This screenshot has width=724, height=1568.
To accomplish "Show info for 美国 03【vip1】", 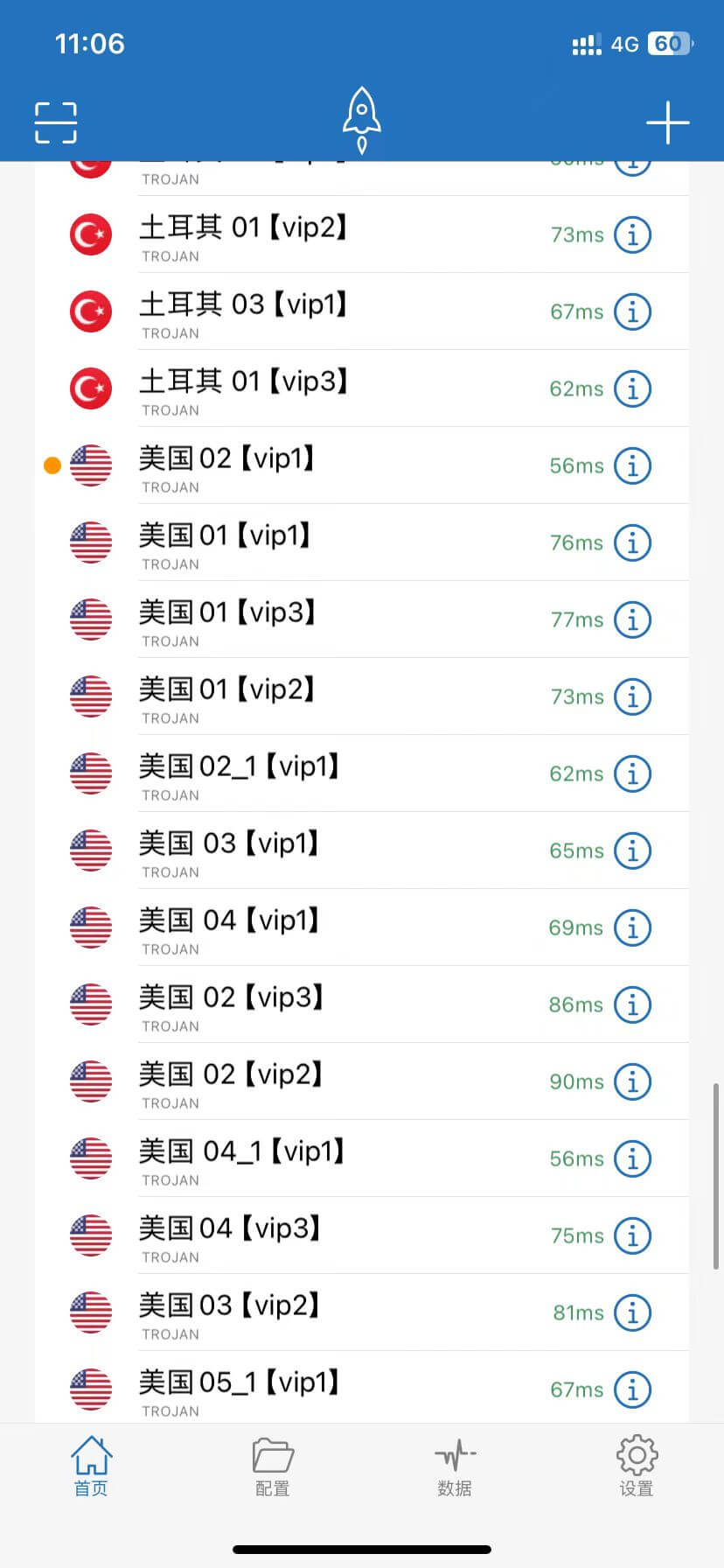I will click(632, 850).
